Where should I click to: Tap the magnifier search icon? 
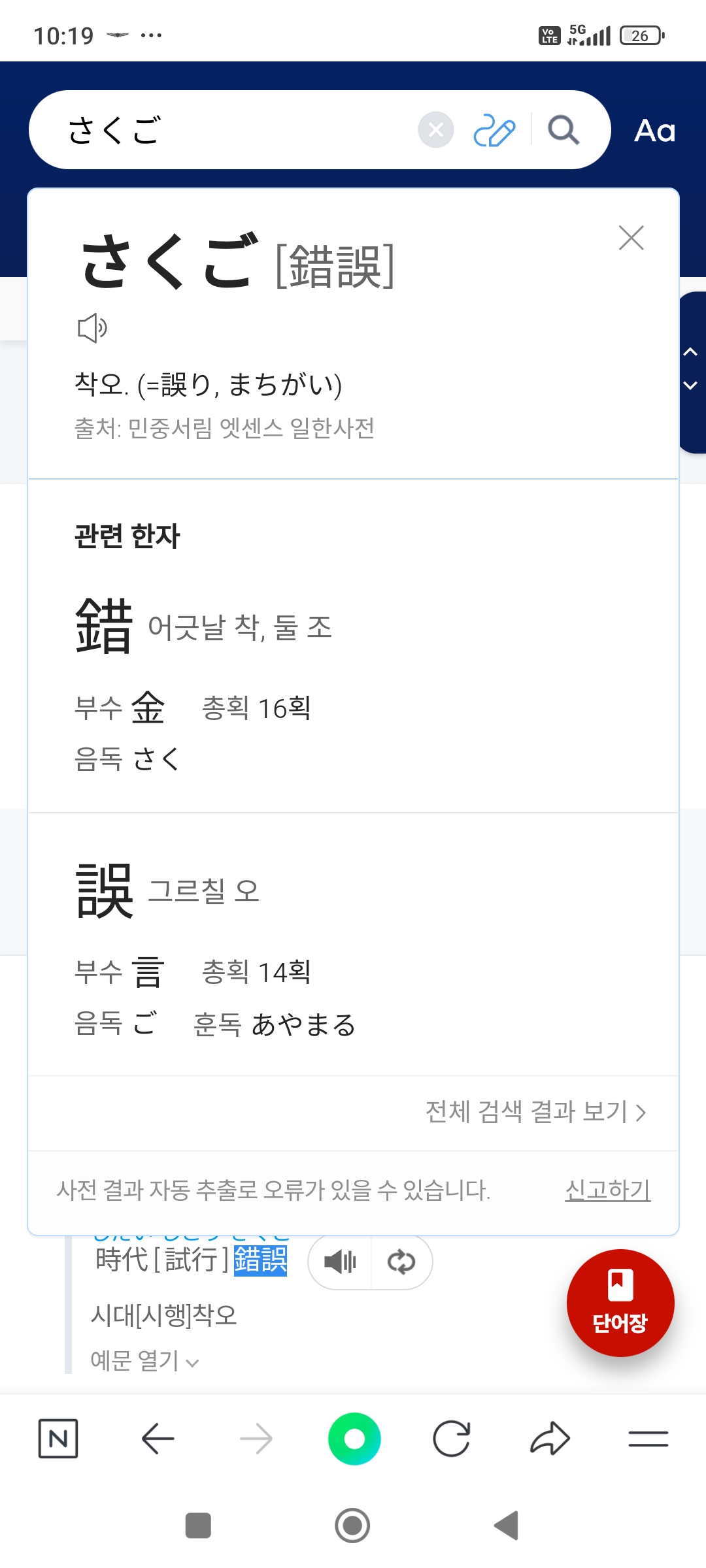click(x=563, y=130)
